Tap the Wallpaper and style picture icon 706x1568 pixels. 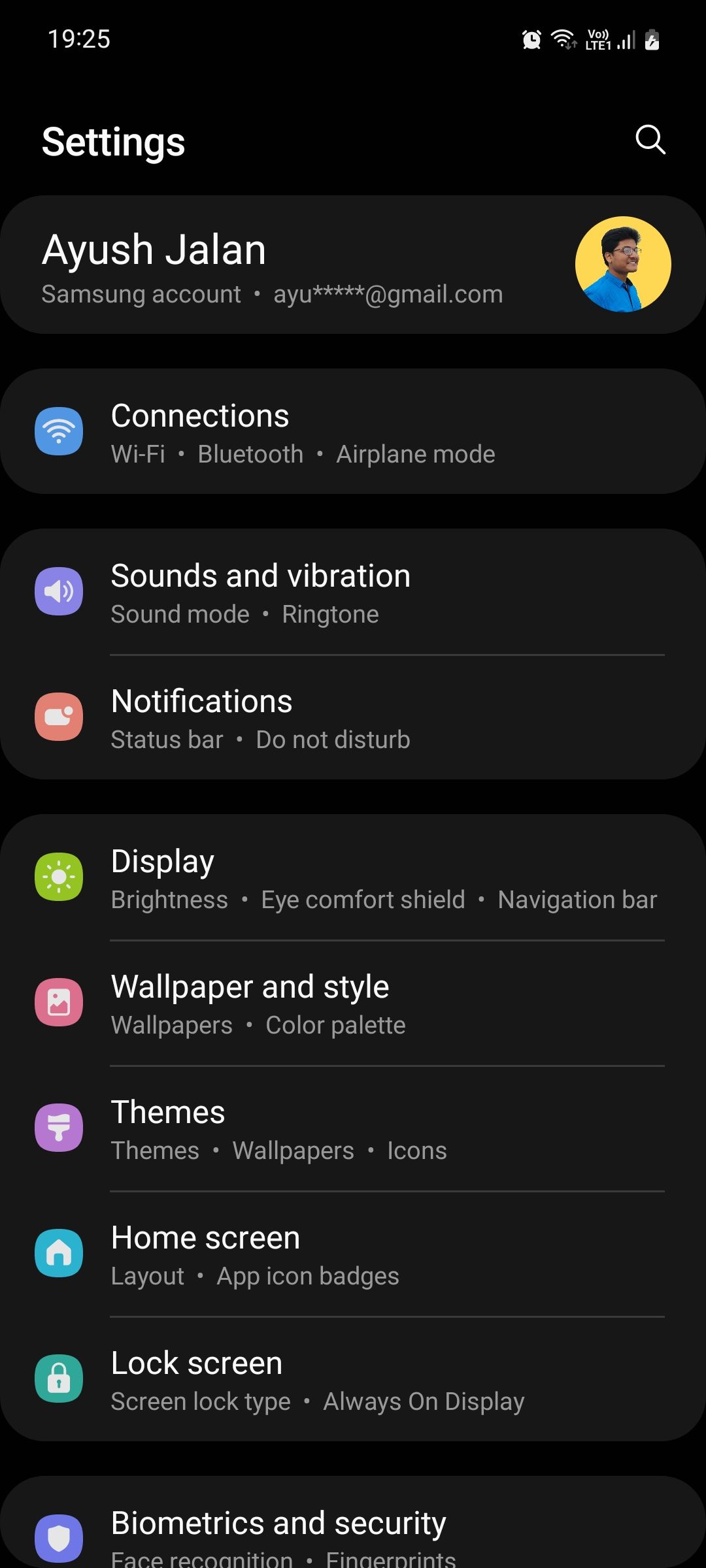(59, 1002)
